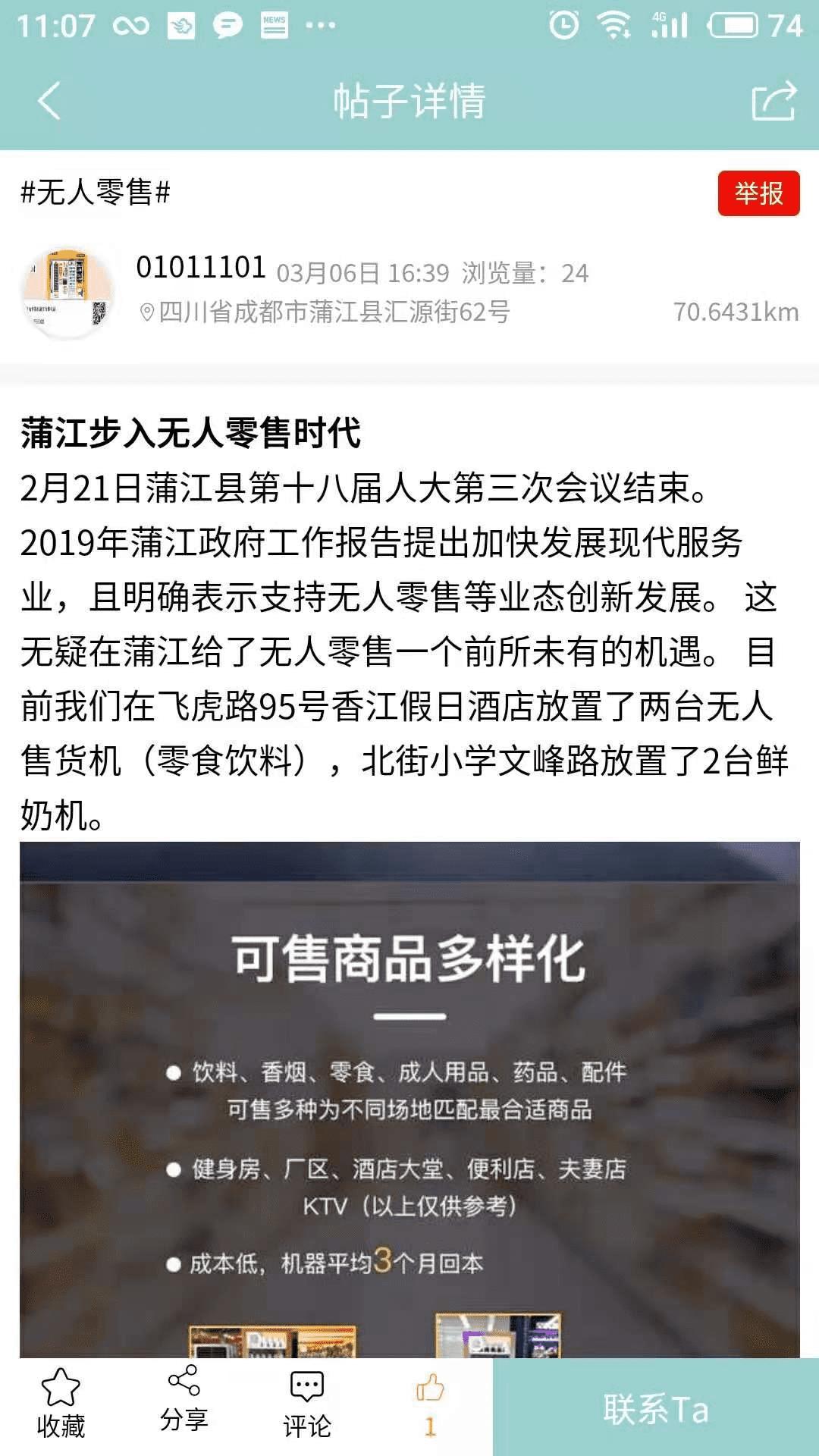Open 评论 to comment on the post

[306, 1405]
